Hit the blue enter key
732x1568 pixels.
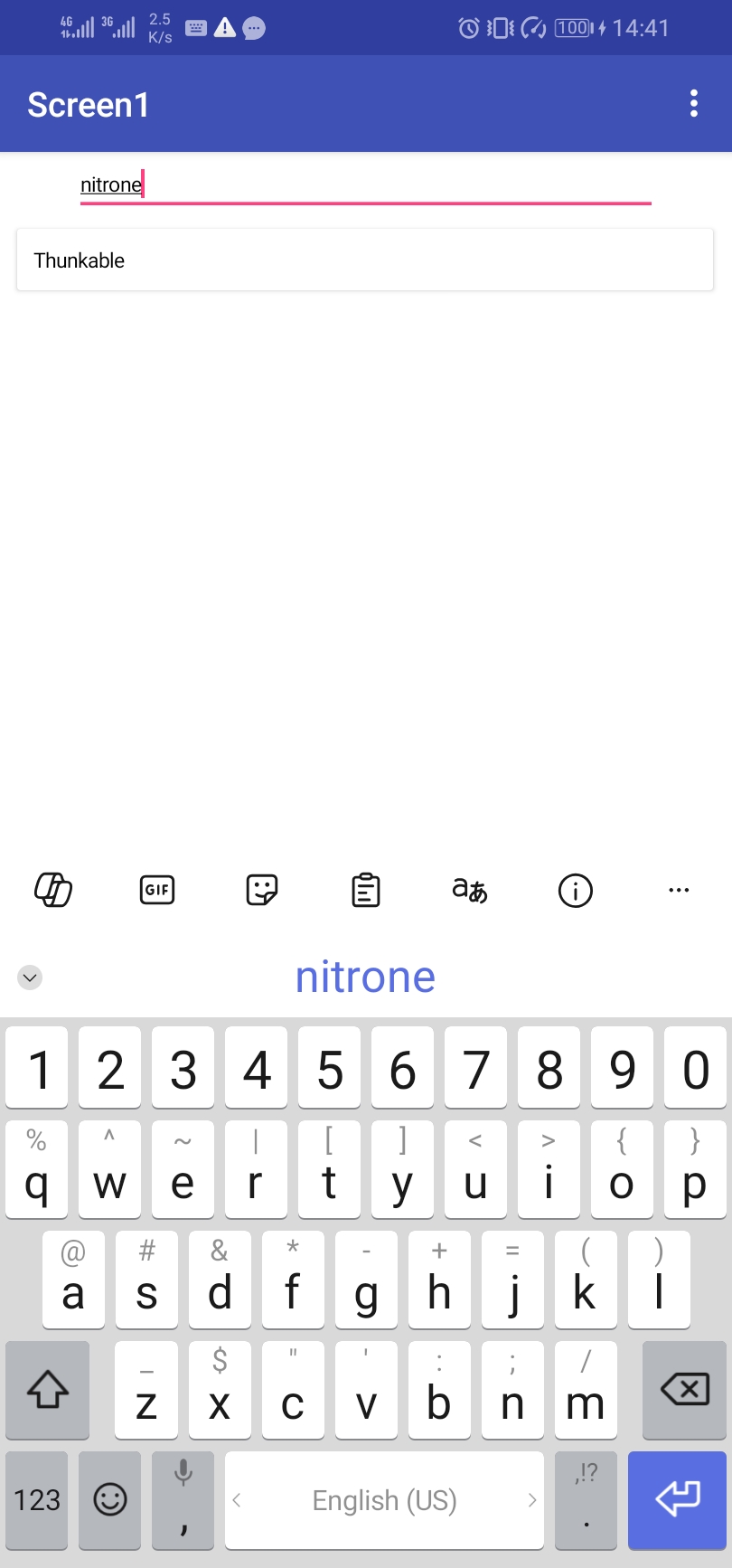point(677,1500)
